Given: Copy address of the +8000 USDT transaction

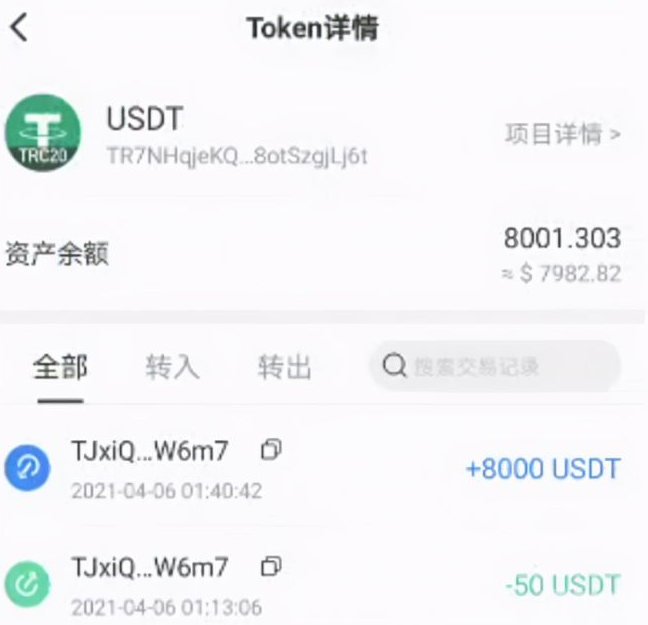Looking at the screenshot, I should (270, 451).
